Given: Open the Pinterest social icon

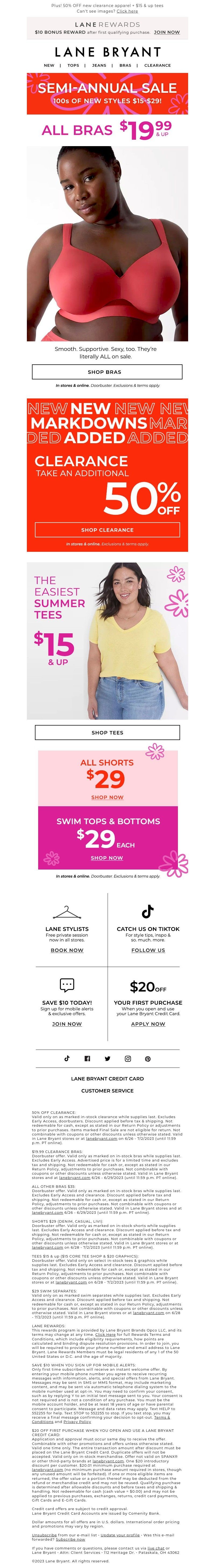Looking at the screenshot, I should click(148, 1059).
